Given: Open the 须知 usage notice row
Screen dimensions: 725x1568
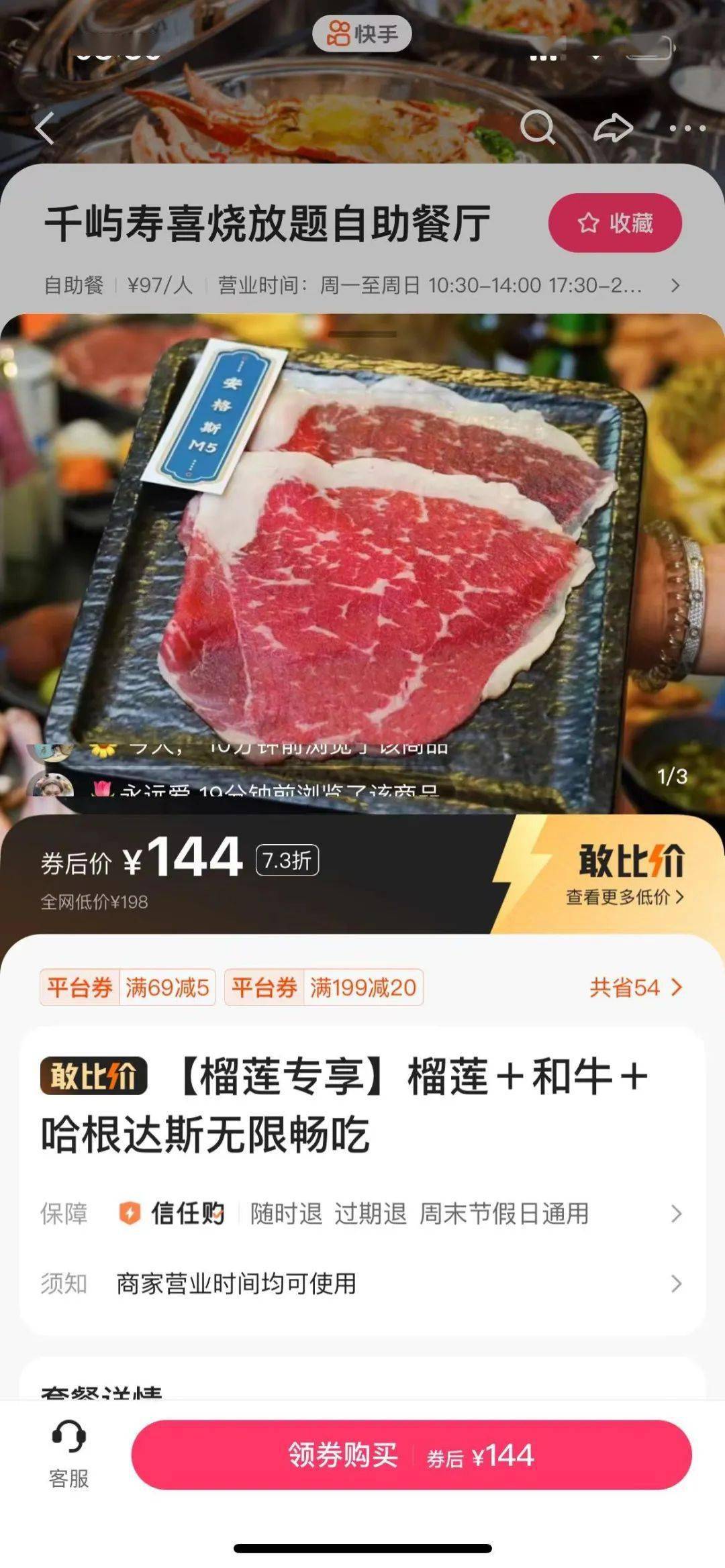Looking at the screenshot, I should point(362,1284).
